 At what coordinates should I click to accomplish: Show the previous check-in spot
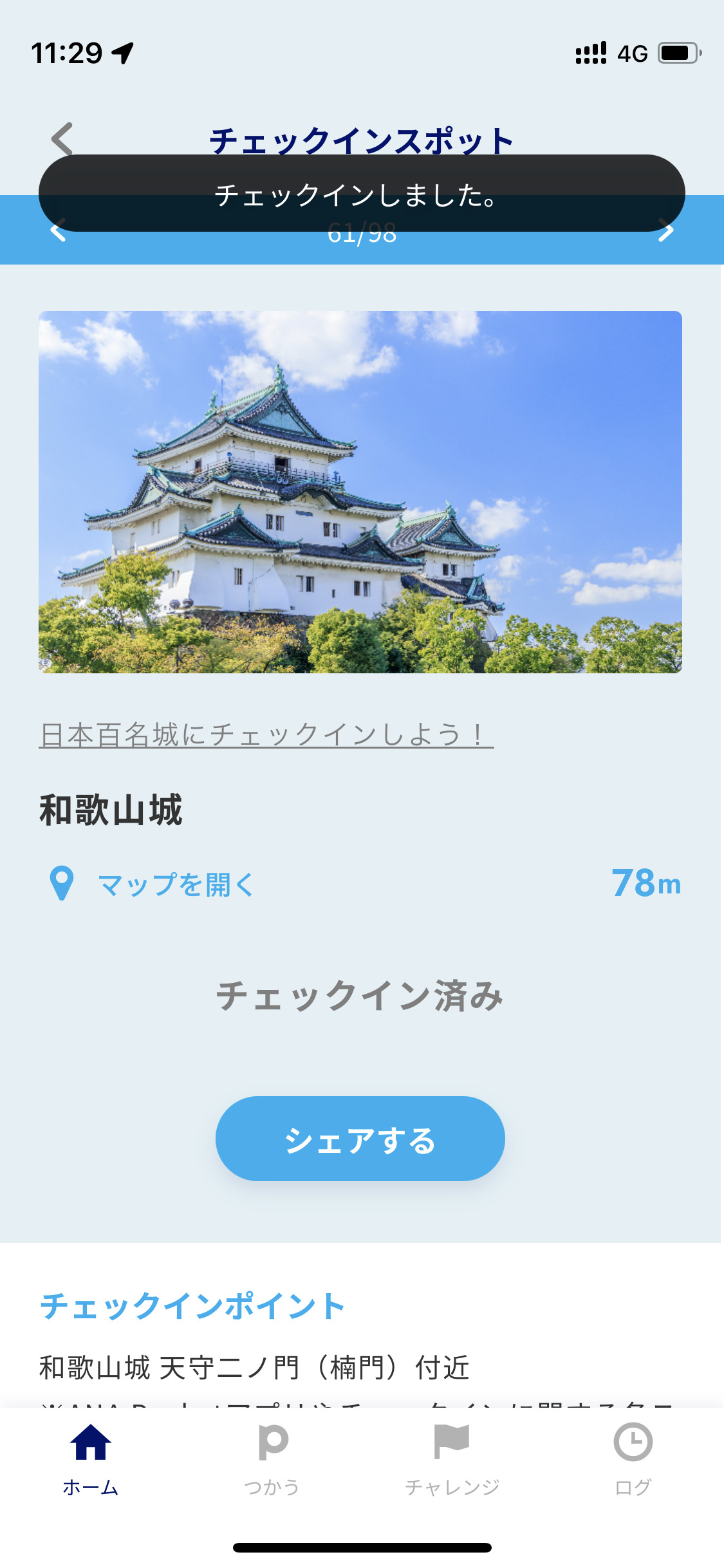pyautogui.click(x=58, y=232)
